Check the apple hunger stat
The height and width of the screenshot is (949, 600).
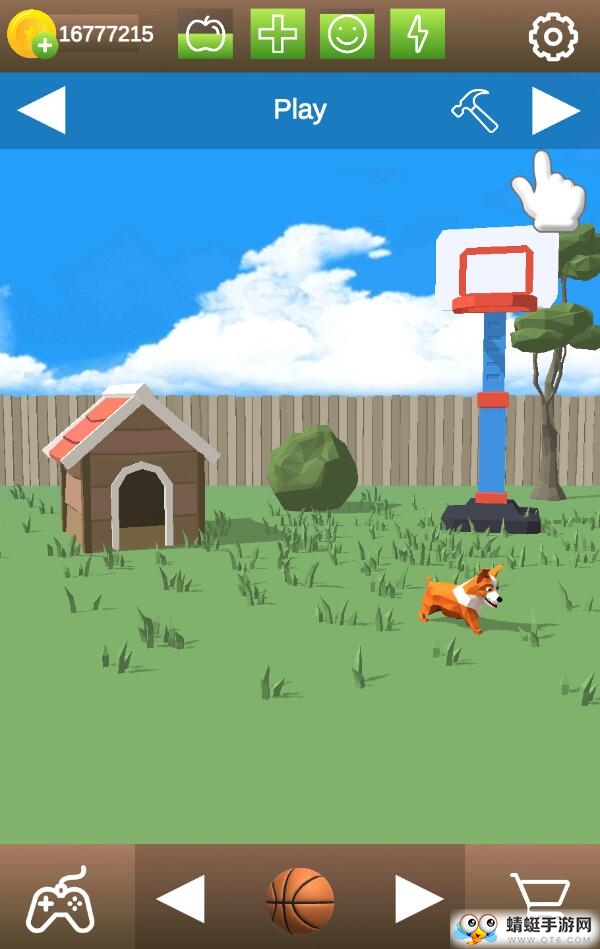(205, 35)
